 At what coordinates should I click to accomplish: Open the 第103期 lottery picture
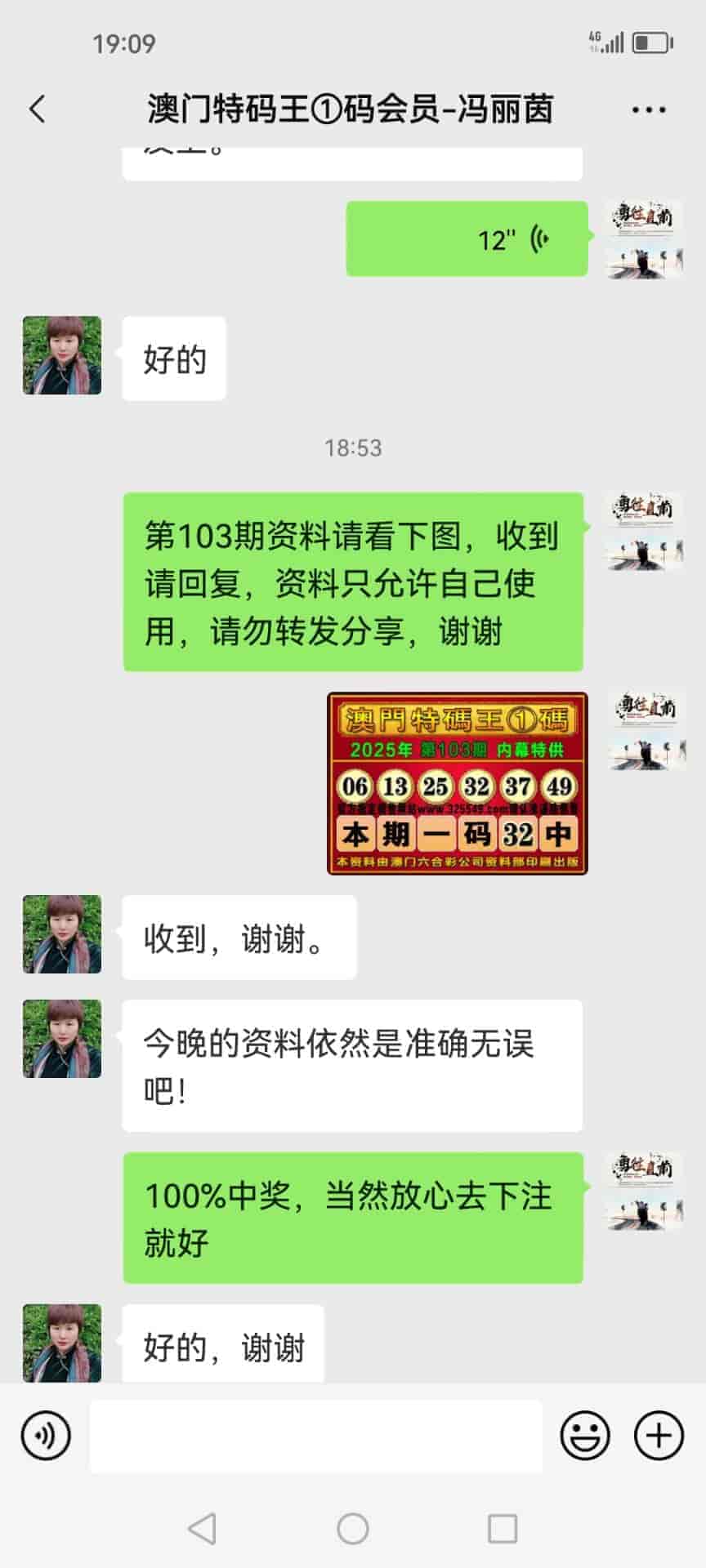457,783
